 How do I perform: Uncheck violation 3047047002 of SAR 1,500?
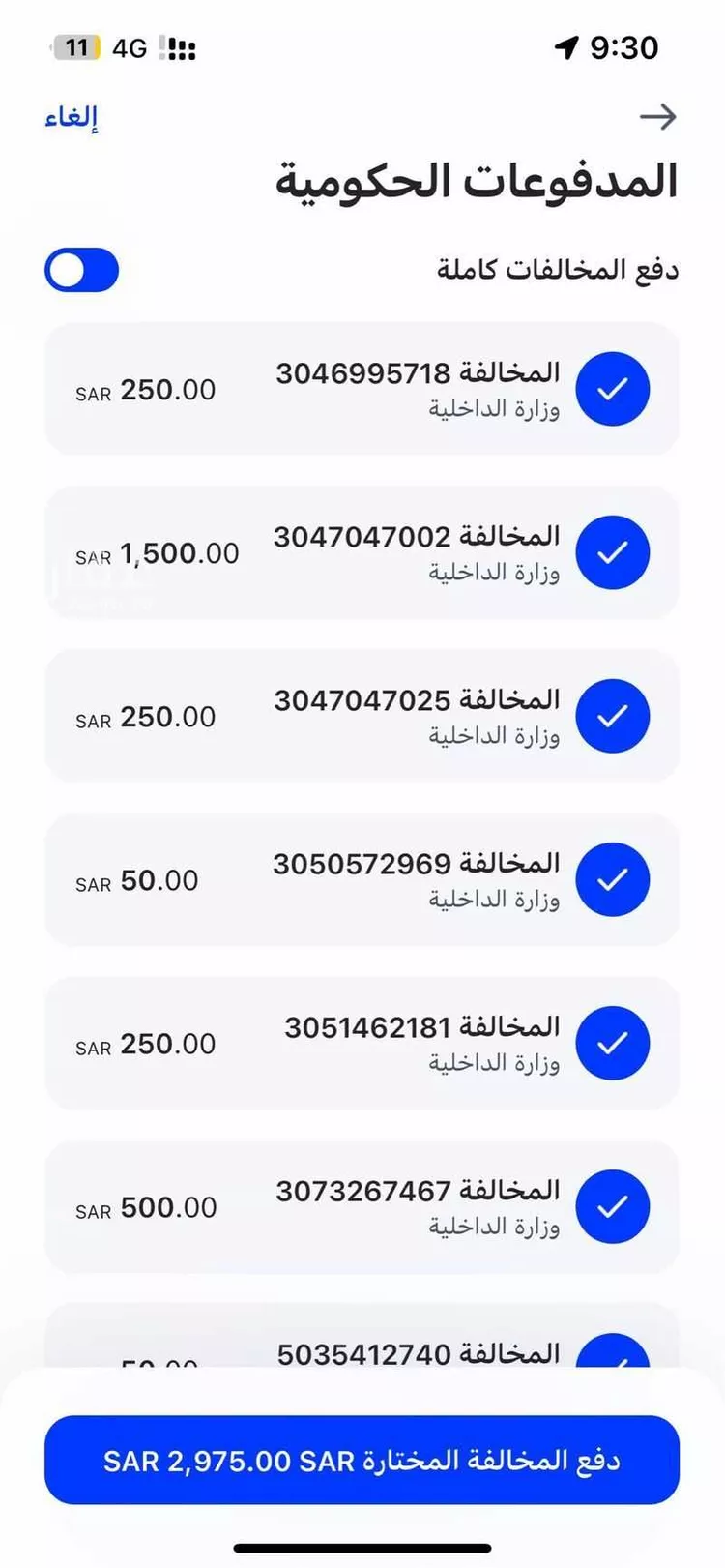tap(612, 552)
